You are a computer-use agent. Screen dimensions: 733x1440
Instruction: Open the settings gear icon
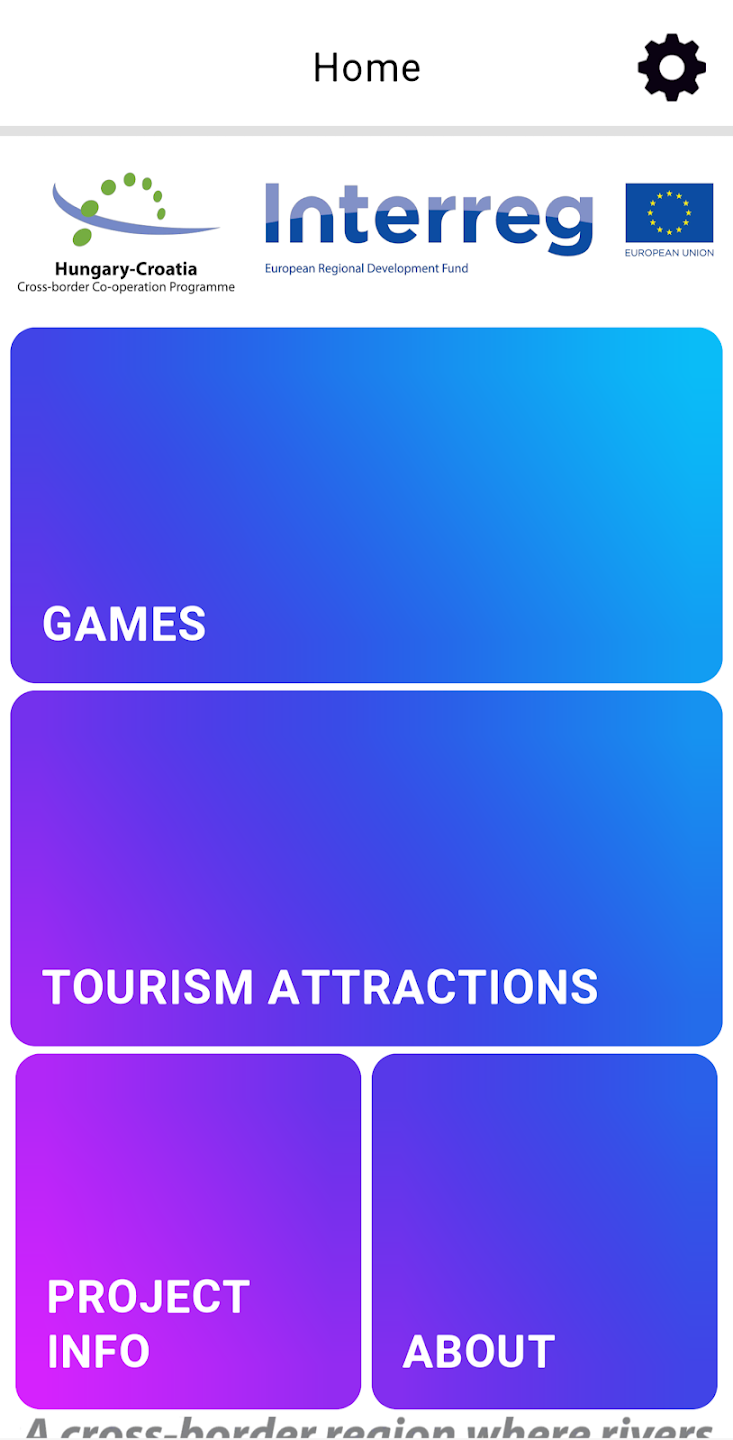(672, 67)
